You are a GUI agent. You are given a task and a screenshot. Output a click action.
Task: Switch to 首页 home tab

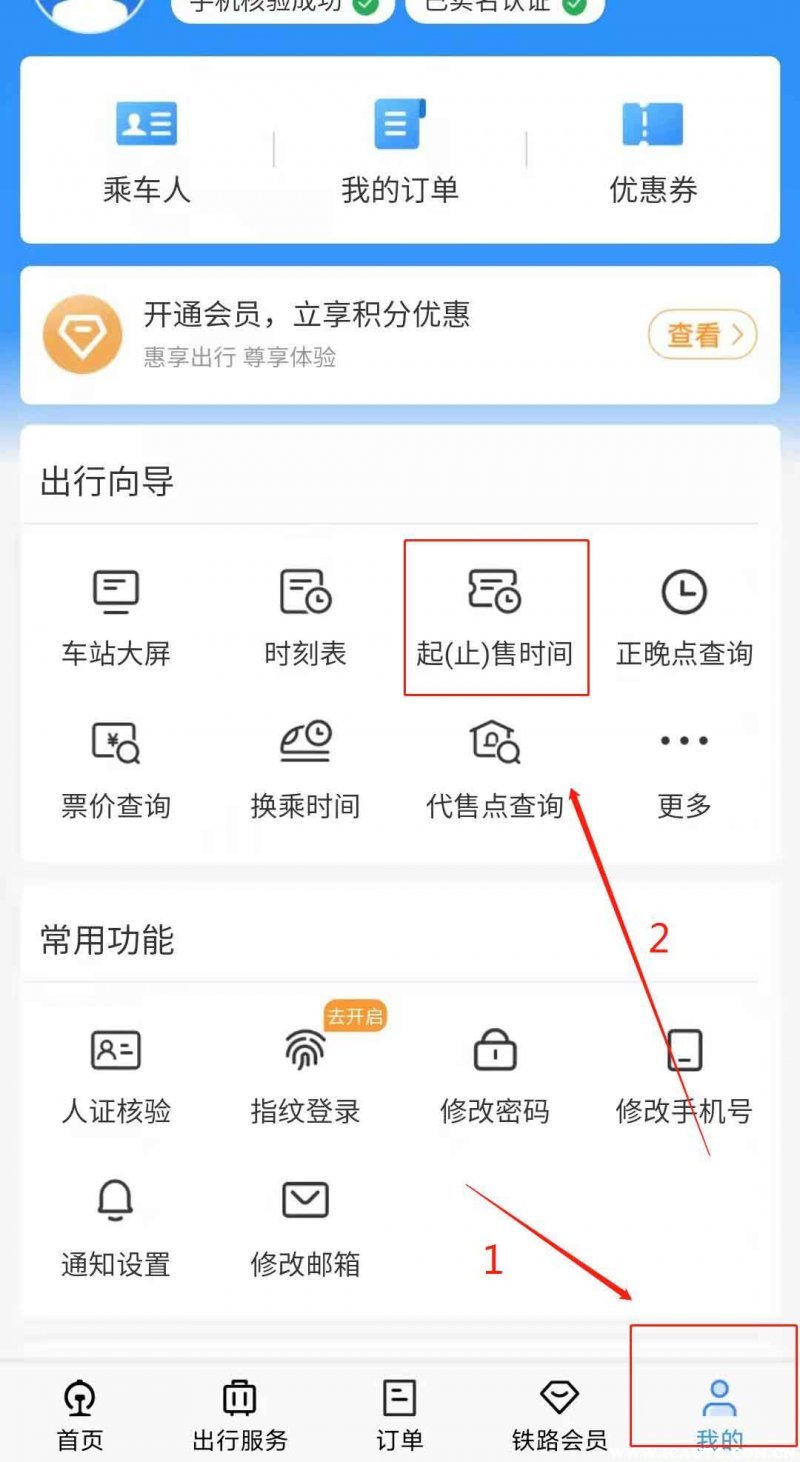pos(79,1414)
